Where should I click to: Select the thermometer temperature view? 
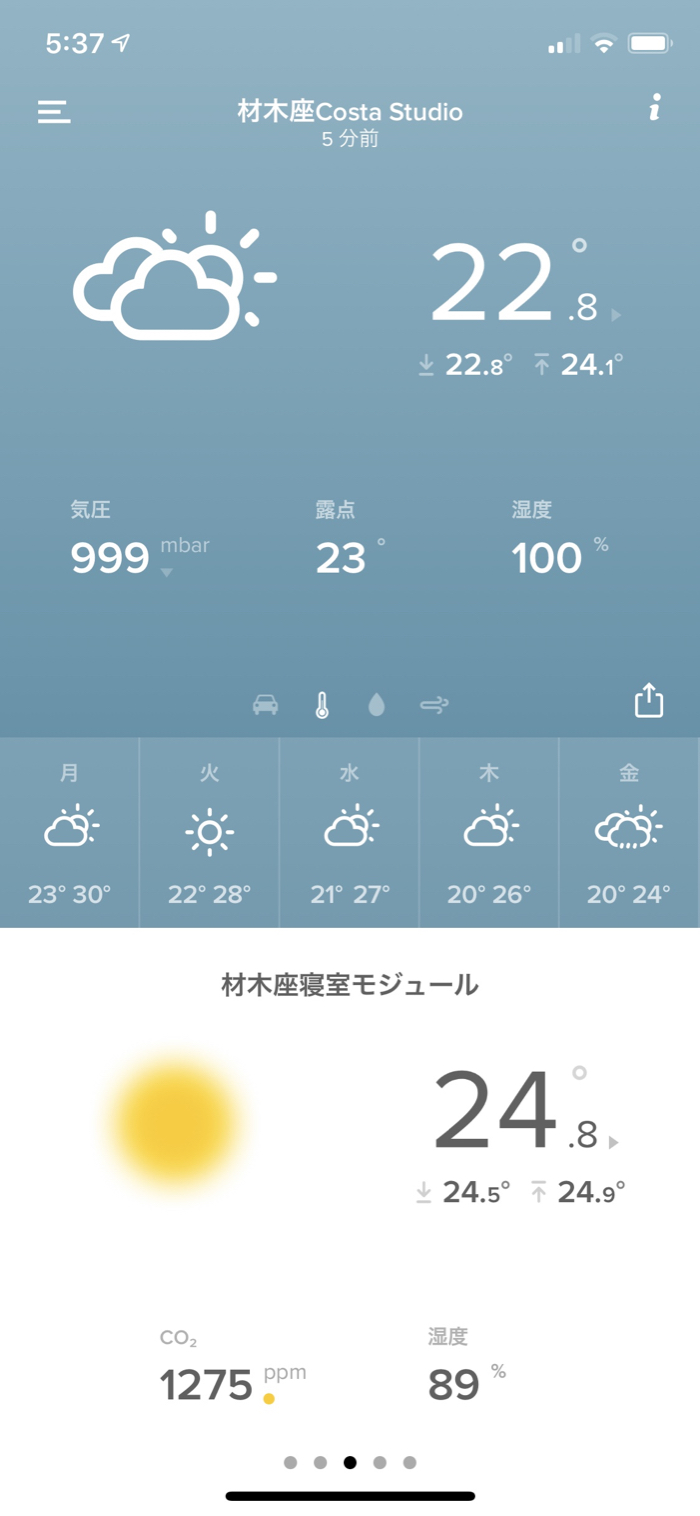(322, 705)
